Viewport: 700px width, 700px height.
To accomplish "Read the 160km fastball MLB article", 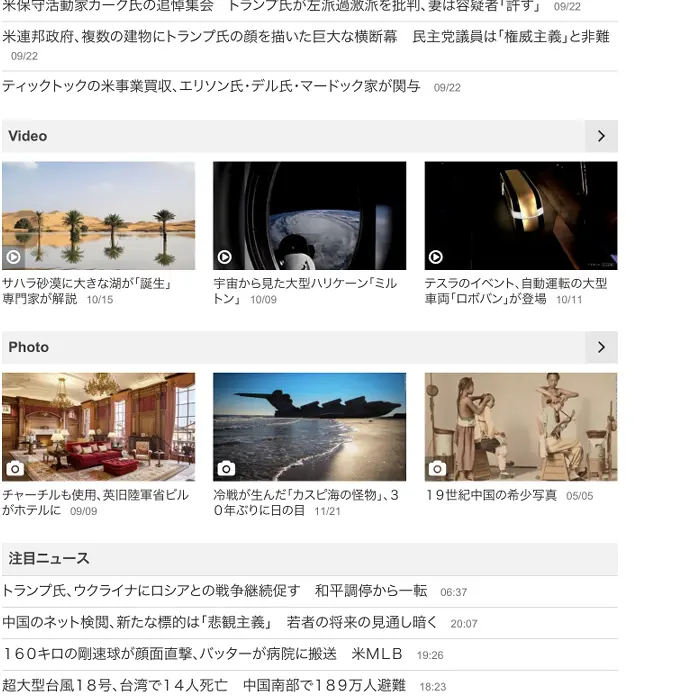I will [202, 654].
